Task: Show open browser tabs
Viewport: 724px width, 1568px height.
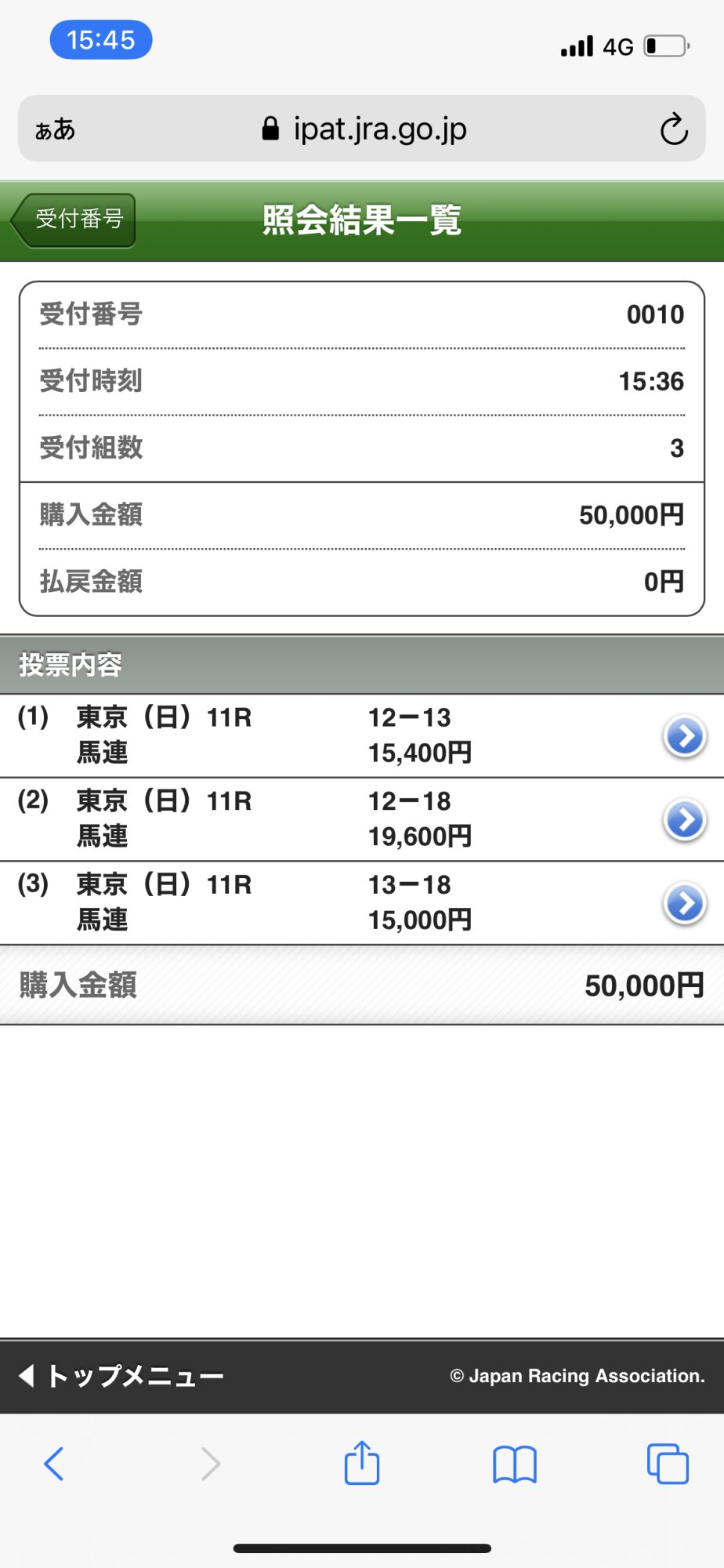Action: click(x=668, y=1464)
